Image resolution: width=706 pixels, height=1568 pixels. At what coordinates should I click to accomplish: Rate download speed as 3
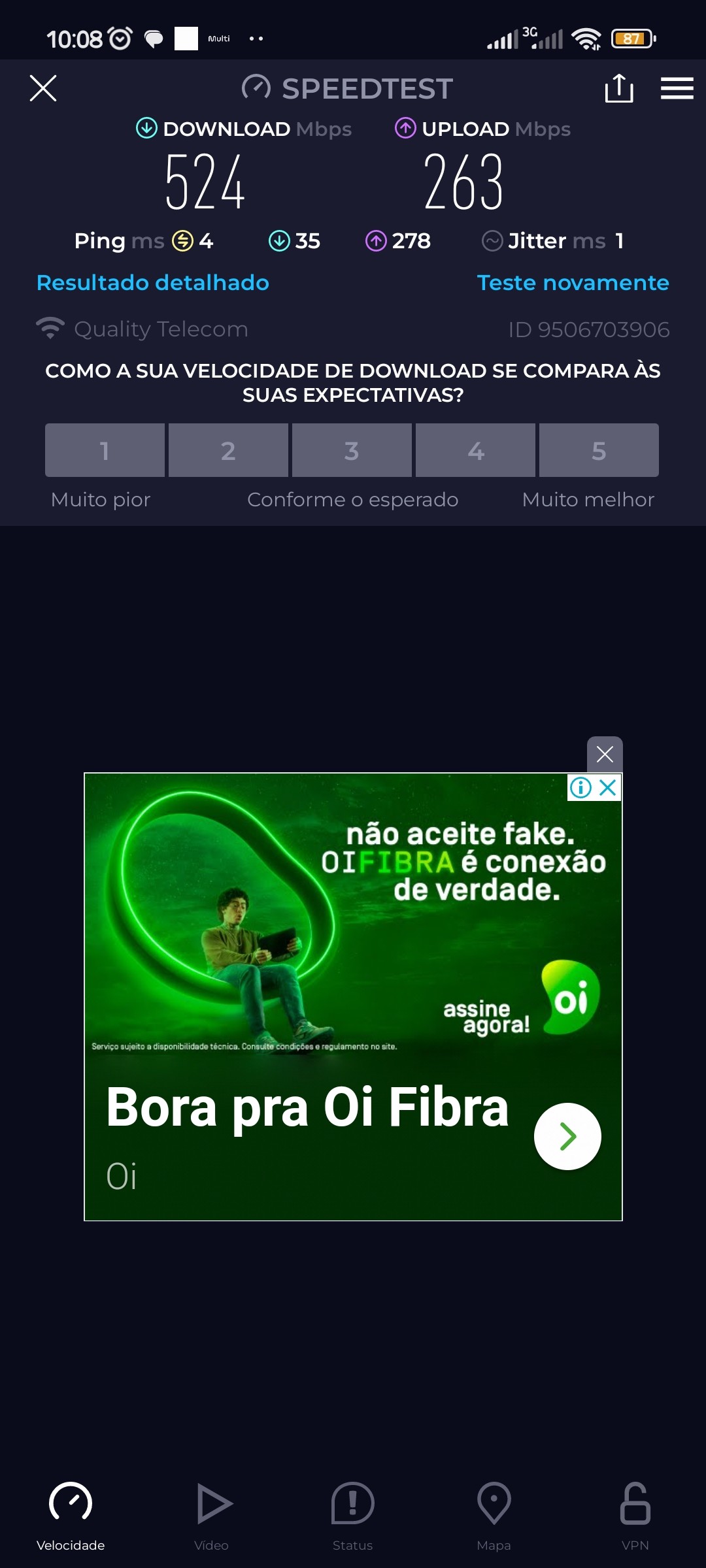(352, 450)
